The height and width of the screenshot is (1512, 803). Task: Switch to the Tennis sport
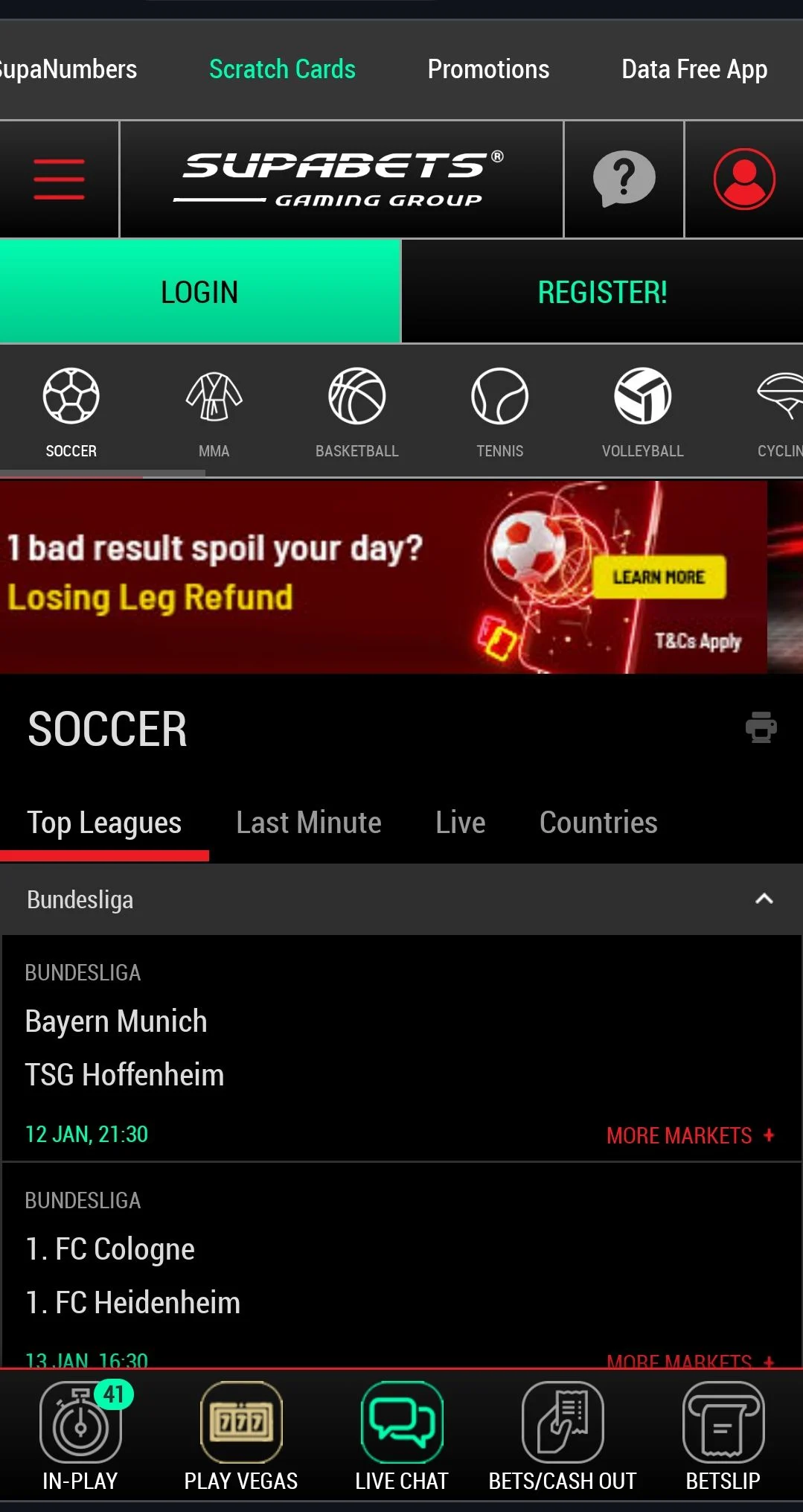pyautogui.click(x=499, y=412)
